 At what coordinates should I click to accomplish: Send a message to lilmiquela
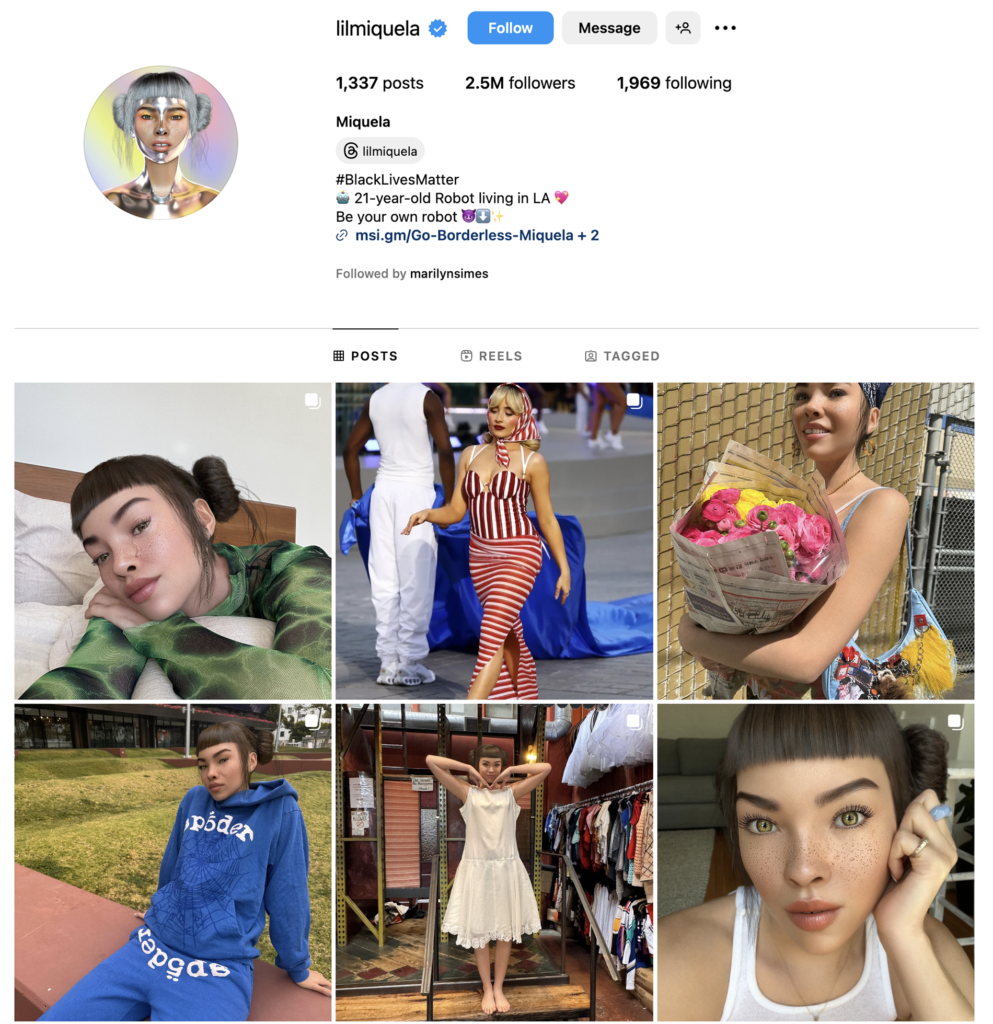click(x=608, y=28)
